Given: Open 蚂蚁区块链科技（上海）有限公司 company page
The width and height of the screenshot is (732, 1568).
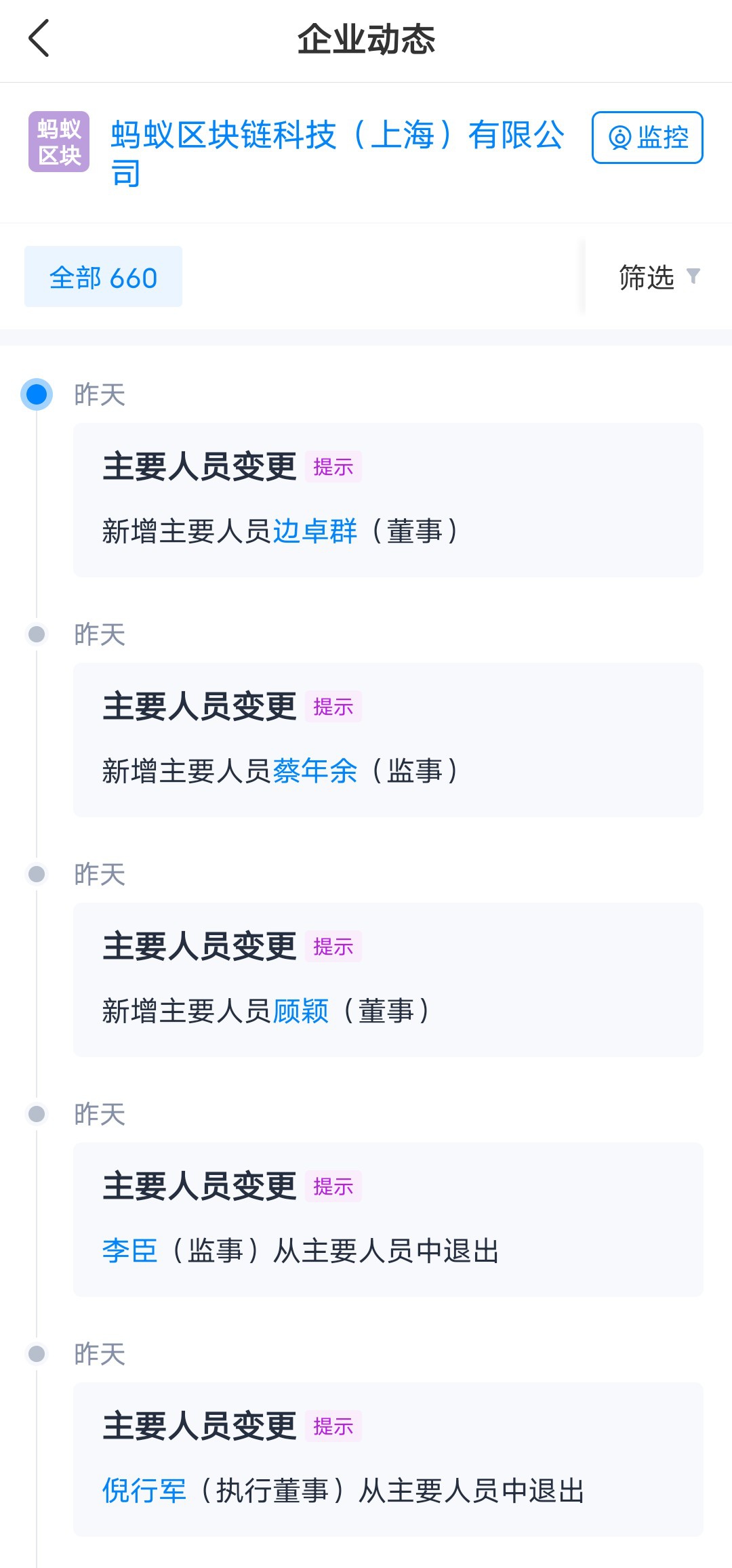Looking at the screenshot, I should [x=338, y=153].
